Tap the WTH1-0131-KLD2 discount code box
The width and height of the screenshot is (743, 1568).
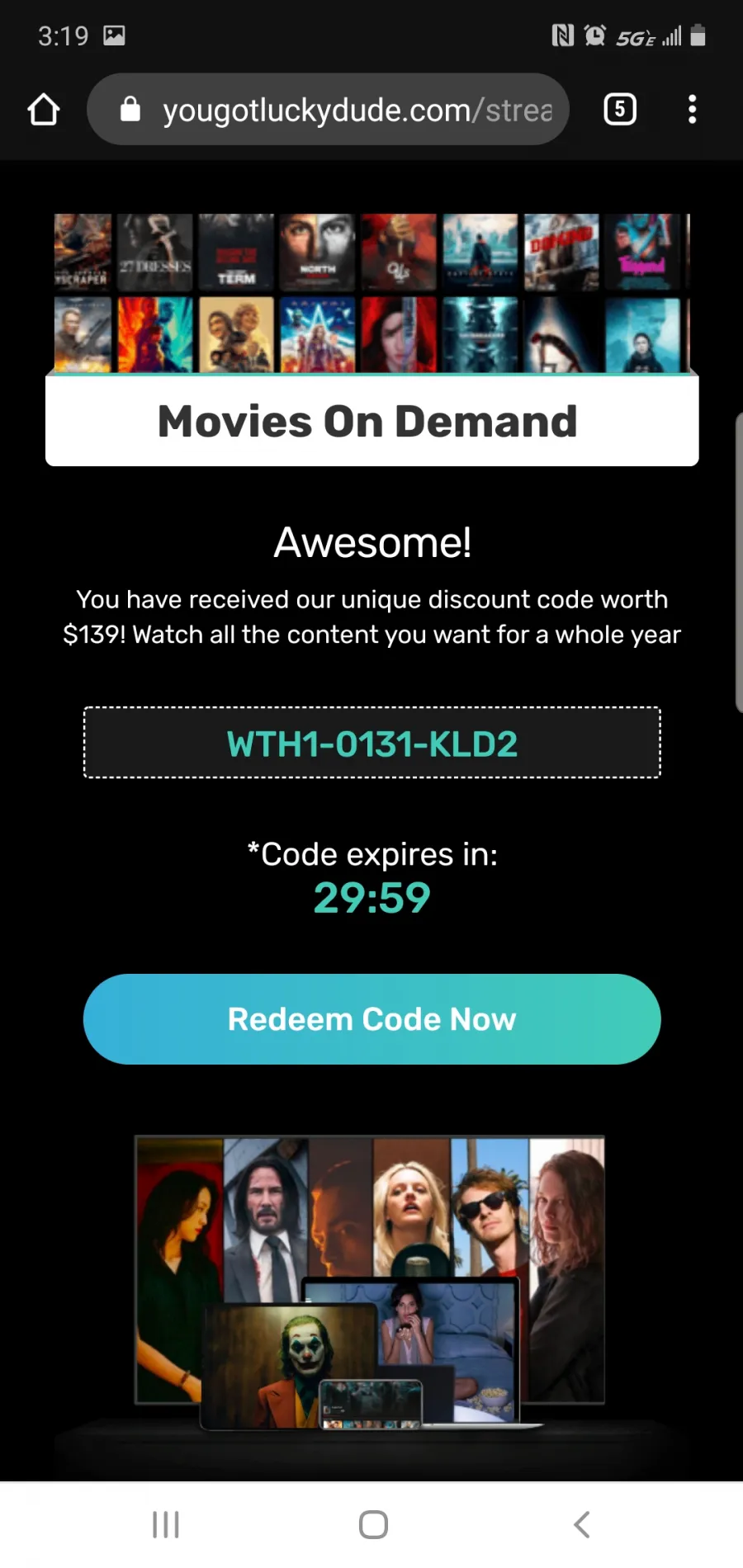click(371, 743)
